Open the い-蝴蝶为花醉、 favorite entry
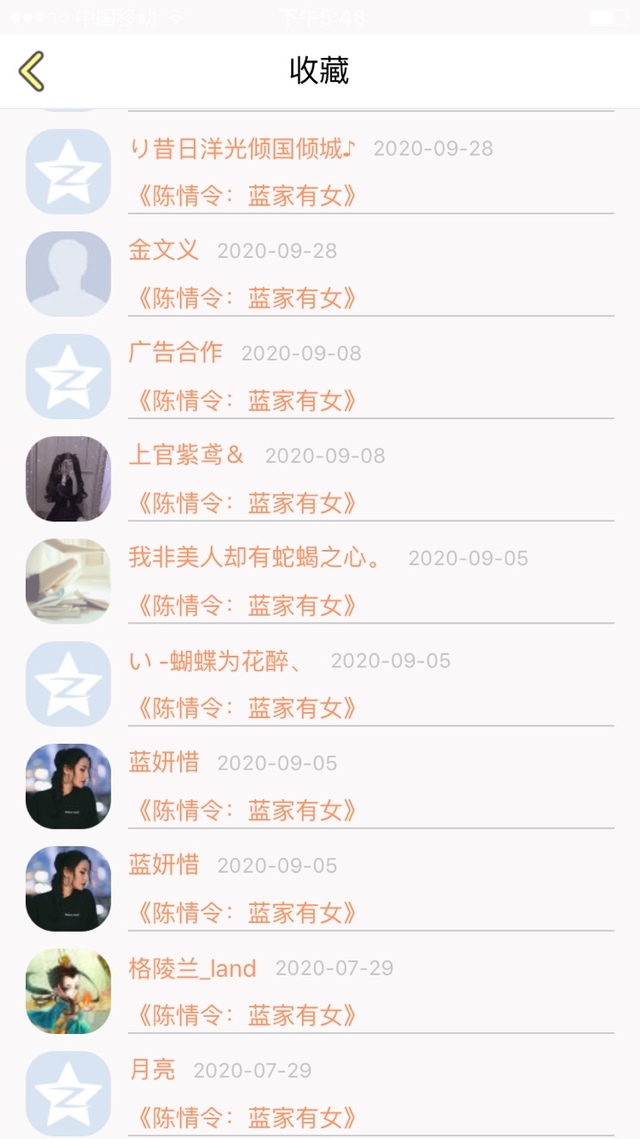The height and width of the screenshot is (1139, 640). coord(320,684)
